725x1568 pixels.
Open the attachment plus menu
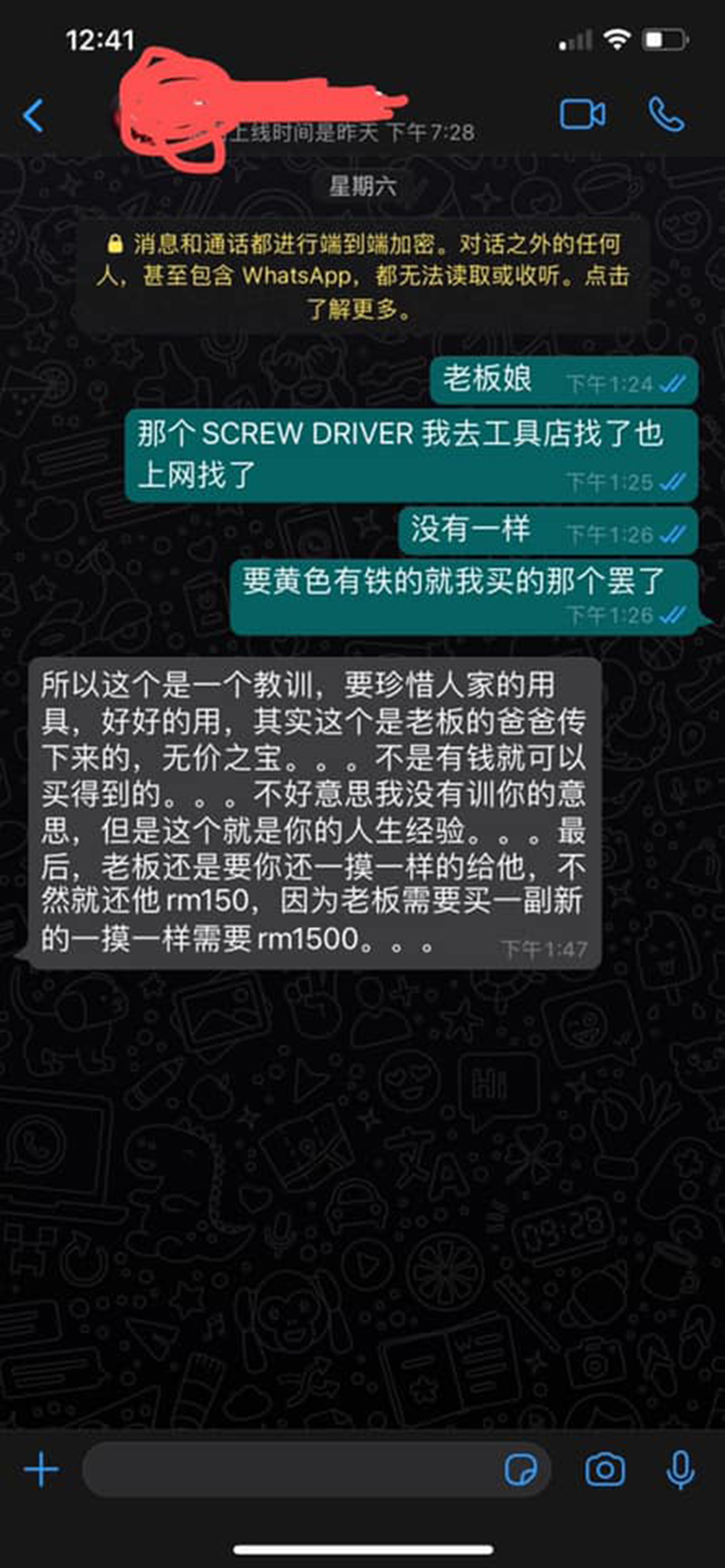pyautogui.click(x=41, y=1469)
